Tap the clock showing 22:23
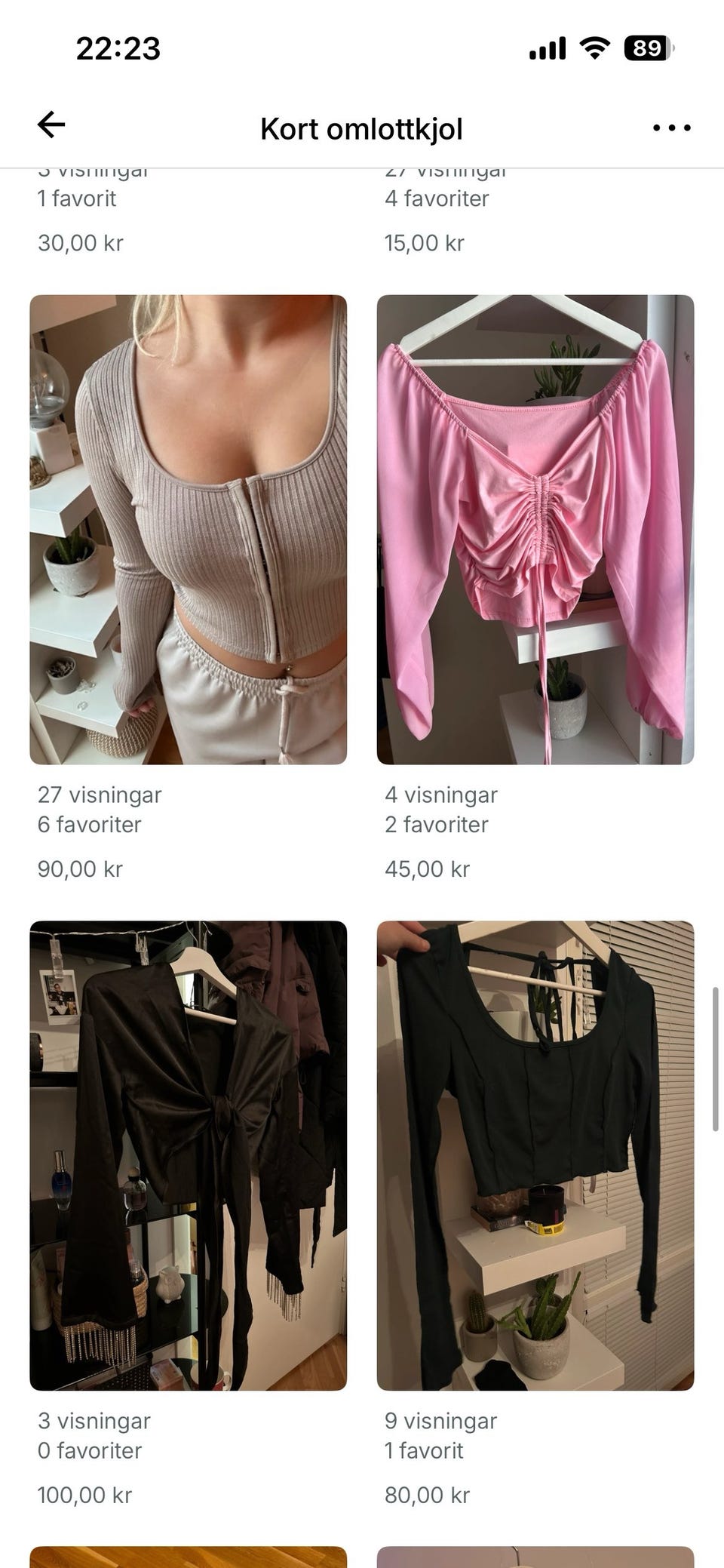Screen dimensions: 724x1568 117,48
